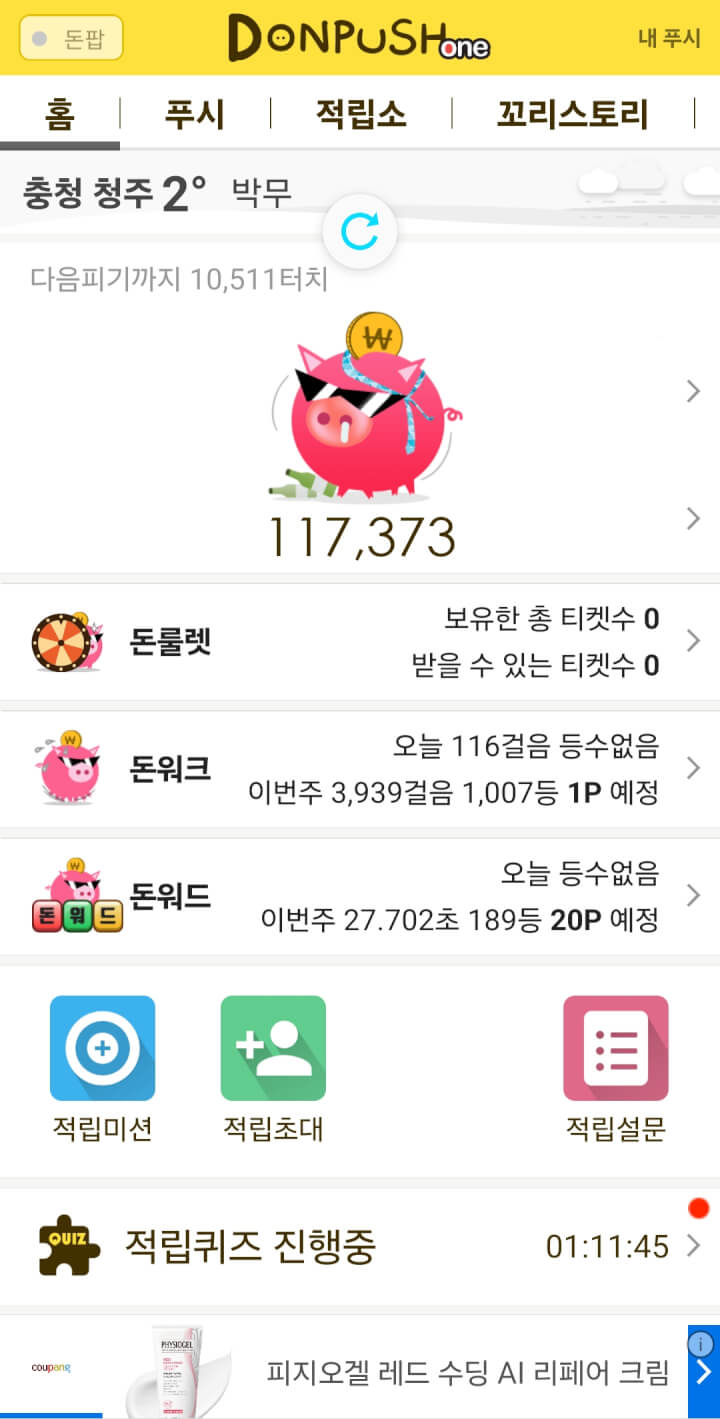Viewport: 720px width, 1419px height.
Task: Open the 돈워드 ranking row
Action: pyautogui.click(x=360, y=895)
